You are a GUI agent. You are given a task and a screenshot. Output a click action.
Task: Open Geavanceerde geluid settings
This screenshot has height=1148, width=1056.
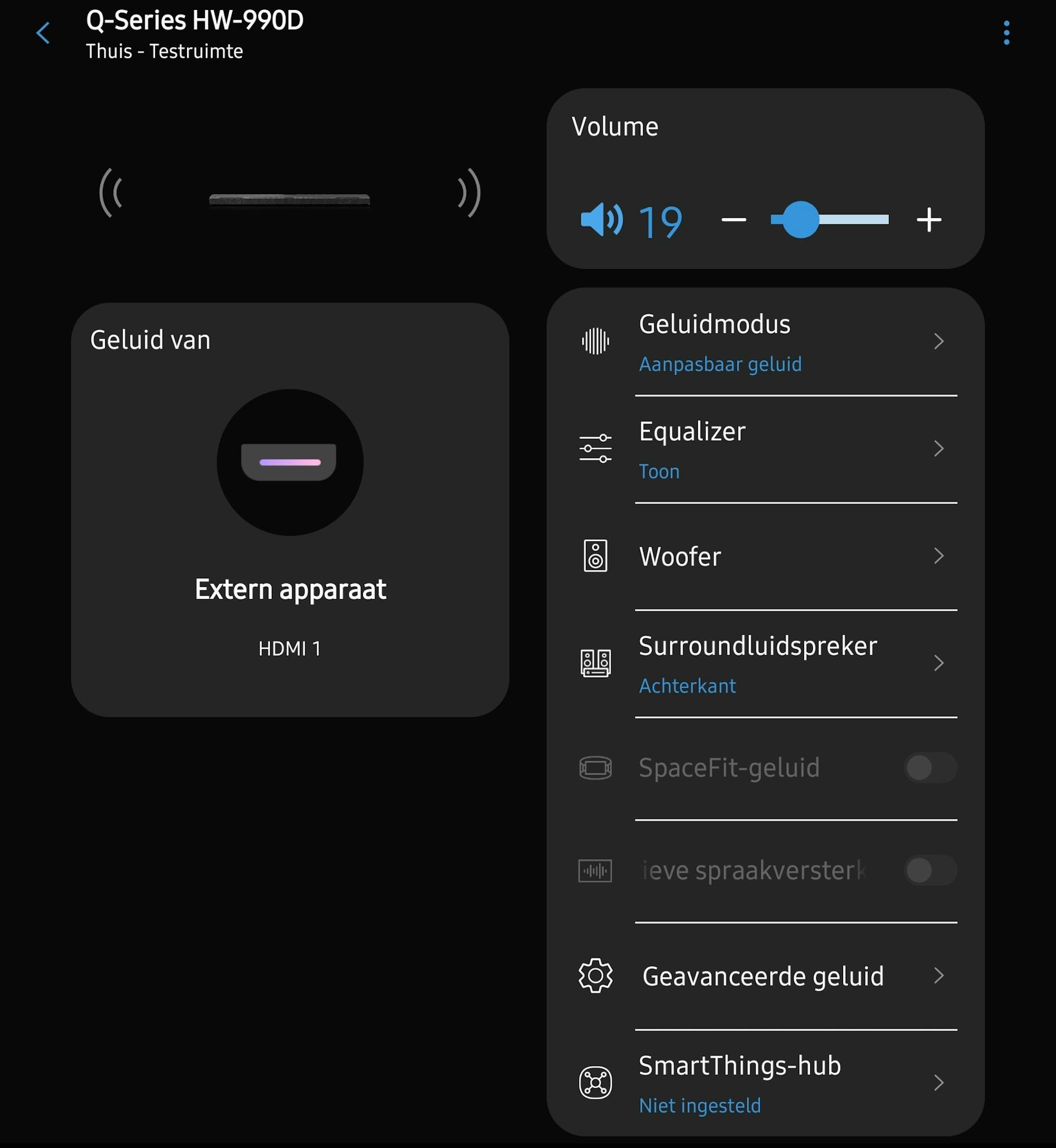click(765, 976)
